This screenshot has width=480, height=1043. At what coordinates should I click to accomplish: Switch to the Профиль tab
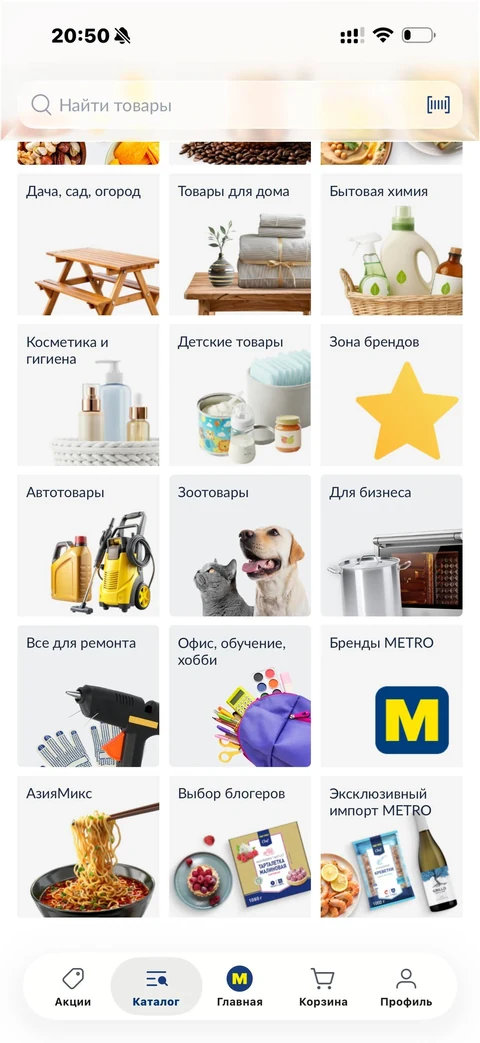(406, 988)
